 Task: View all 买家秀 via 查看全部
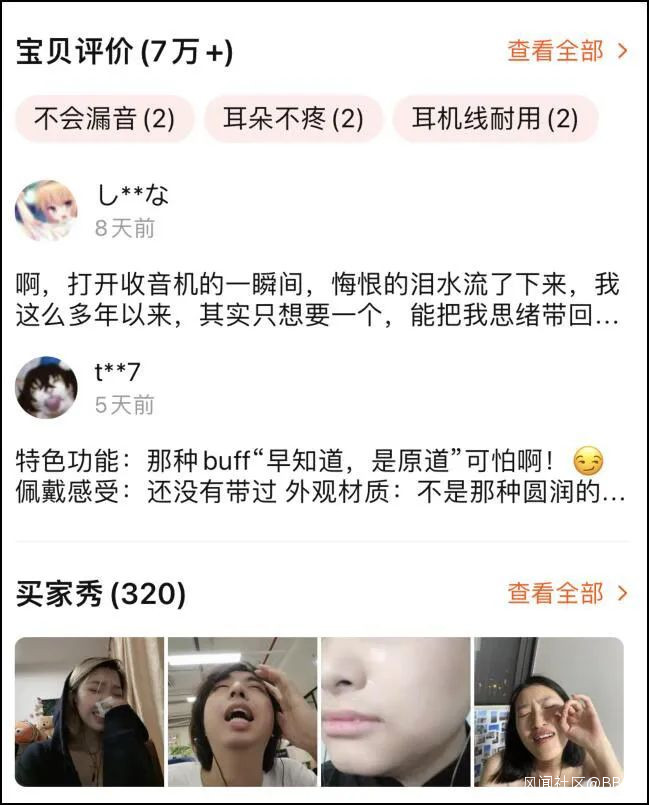point(567,593)
